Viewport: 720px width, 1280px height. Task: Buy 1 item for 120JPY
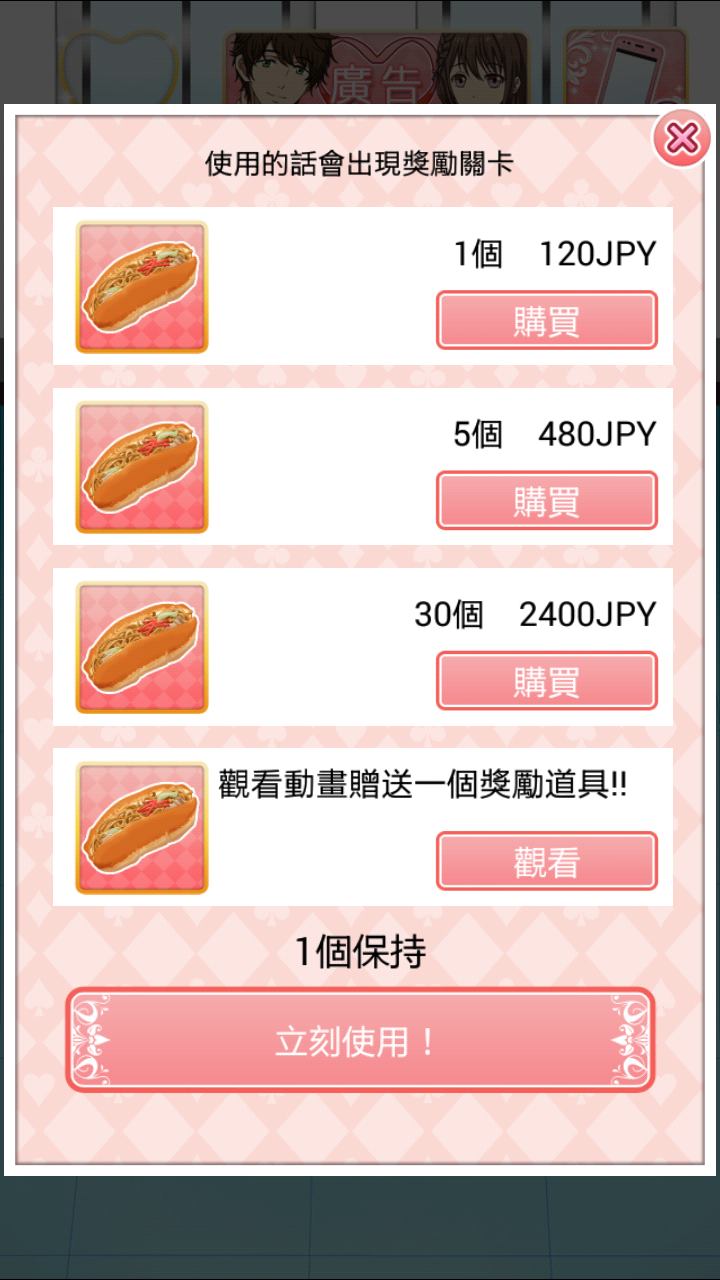coord(546,320)
